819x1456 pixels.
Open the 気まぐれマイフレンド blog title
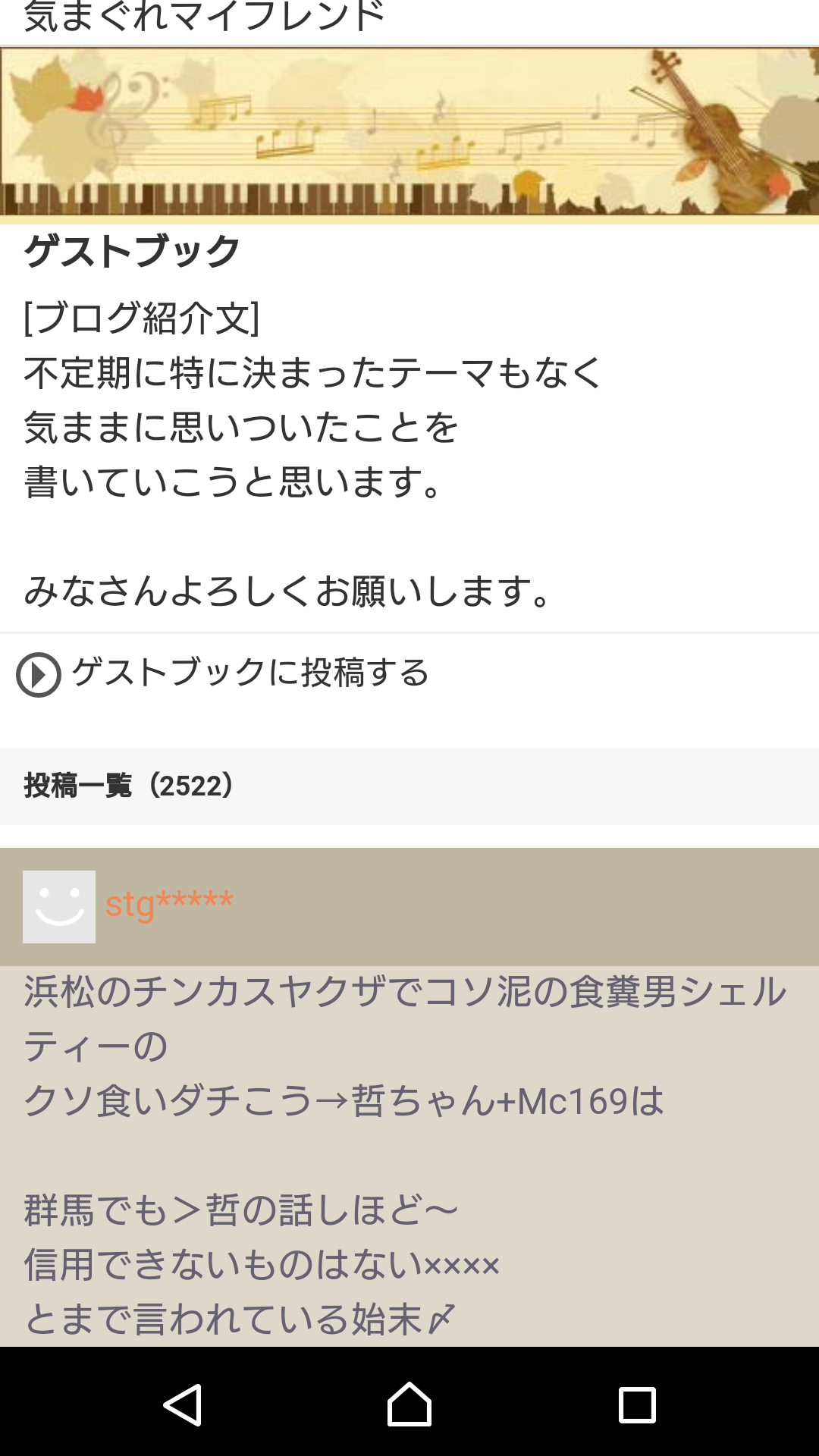pyautogui.click(x=205, y=17)
